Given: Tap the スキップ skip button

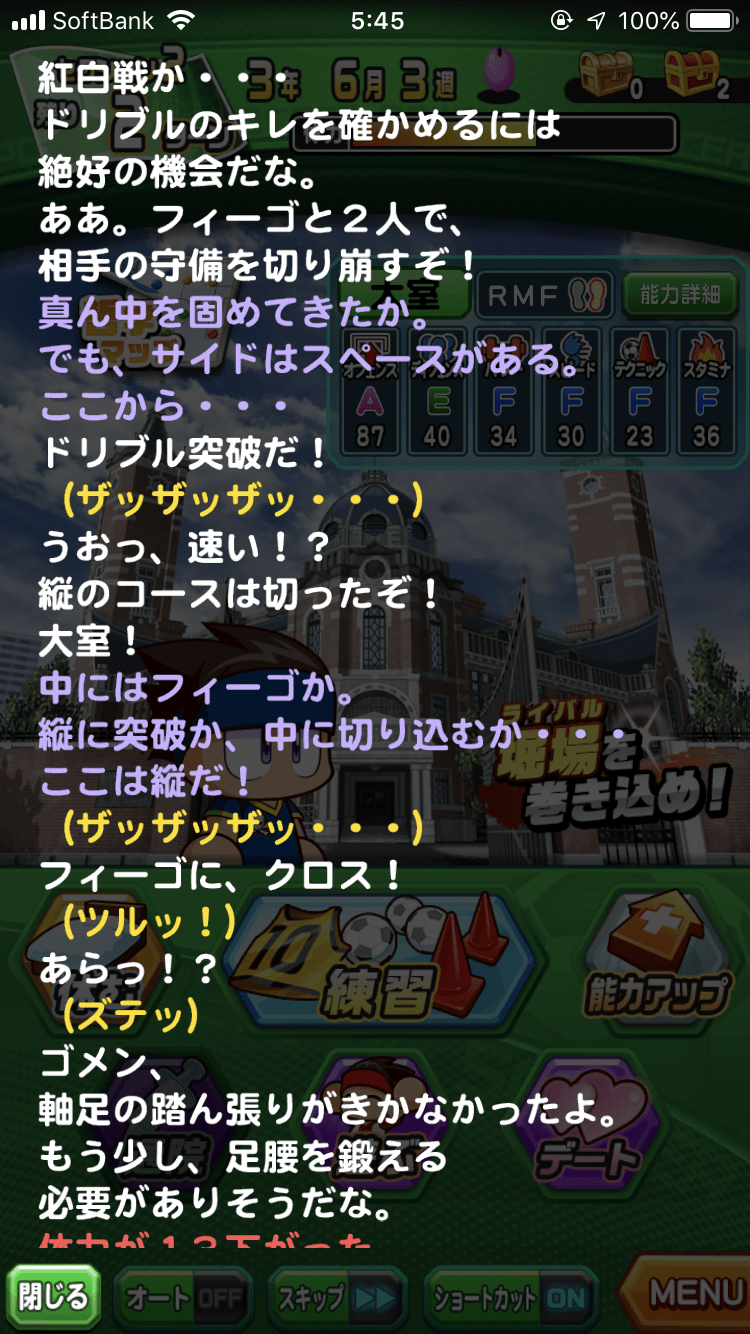Looking at the screenshot, I should tap(337, 1298).
